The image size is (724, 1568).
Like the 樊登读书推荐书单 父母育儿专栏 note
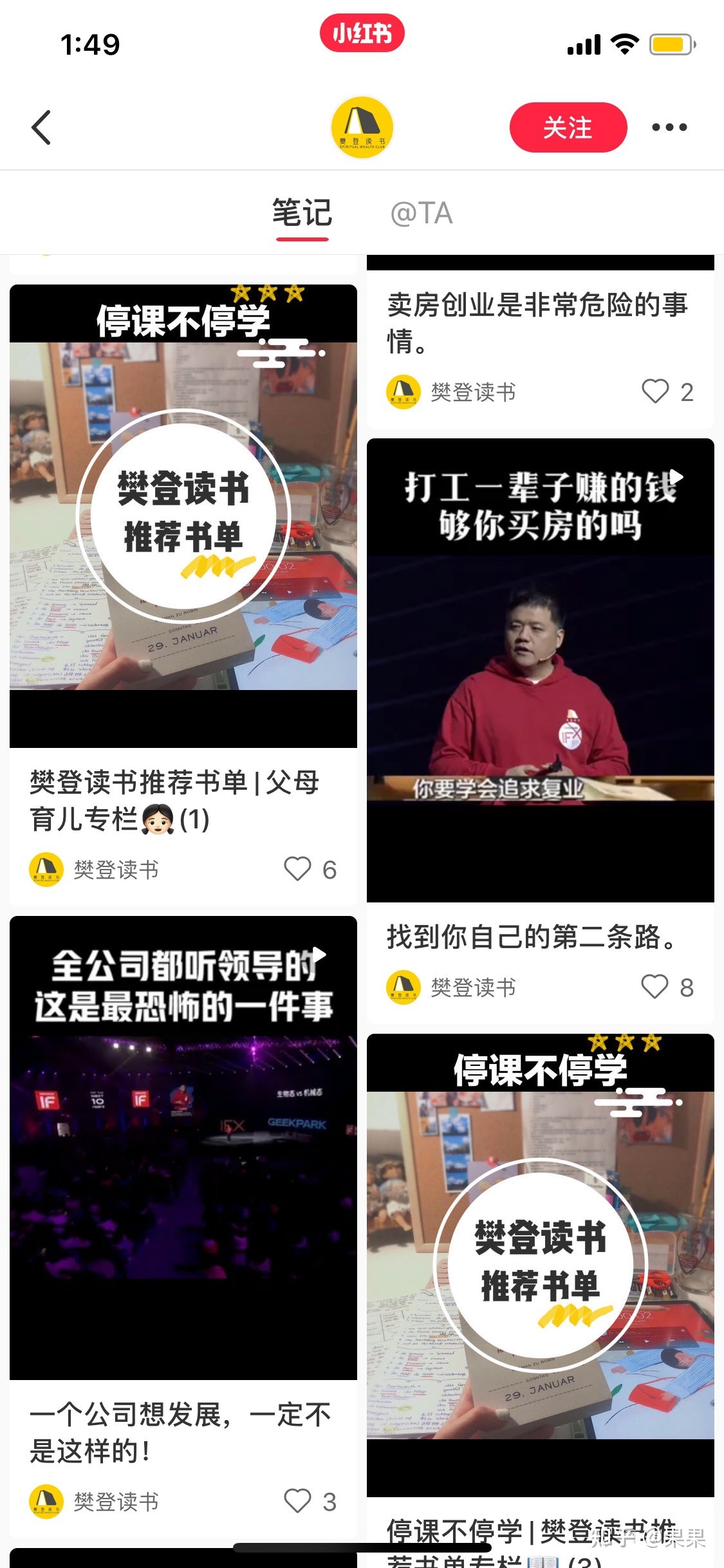tap(296, 870)
